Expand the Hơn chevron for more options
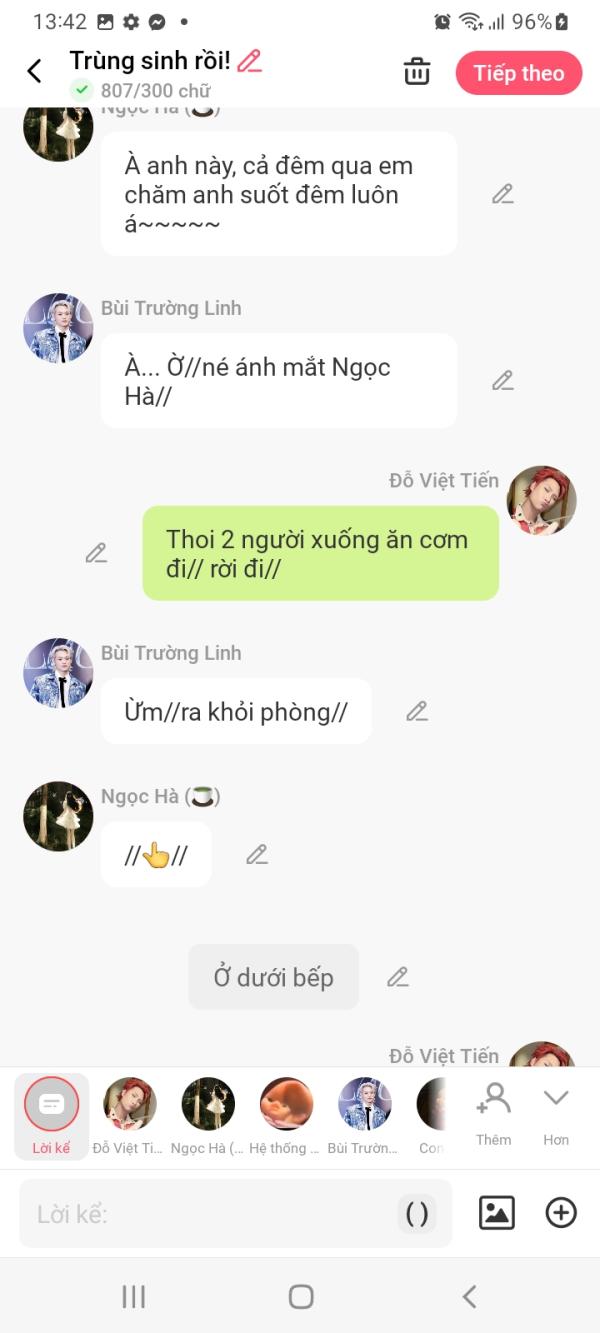 tap(556, 1112)
